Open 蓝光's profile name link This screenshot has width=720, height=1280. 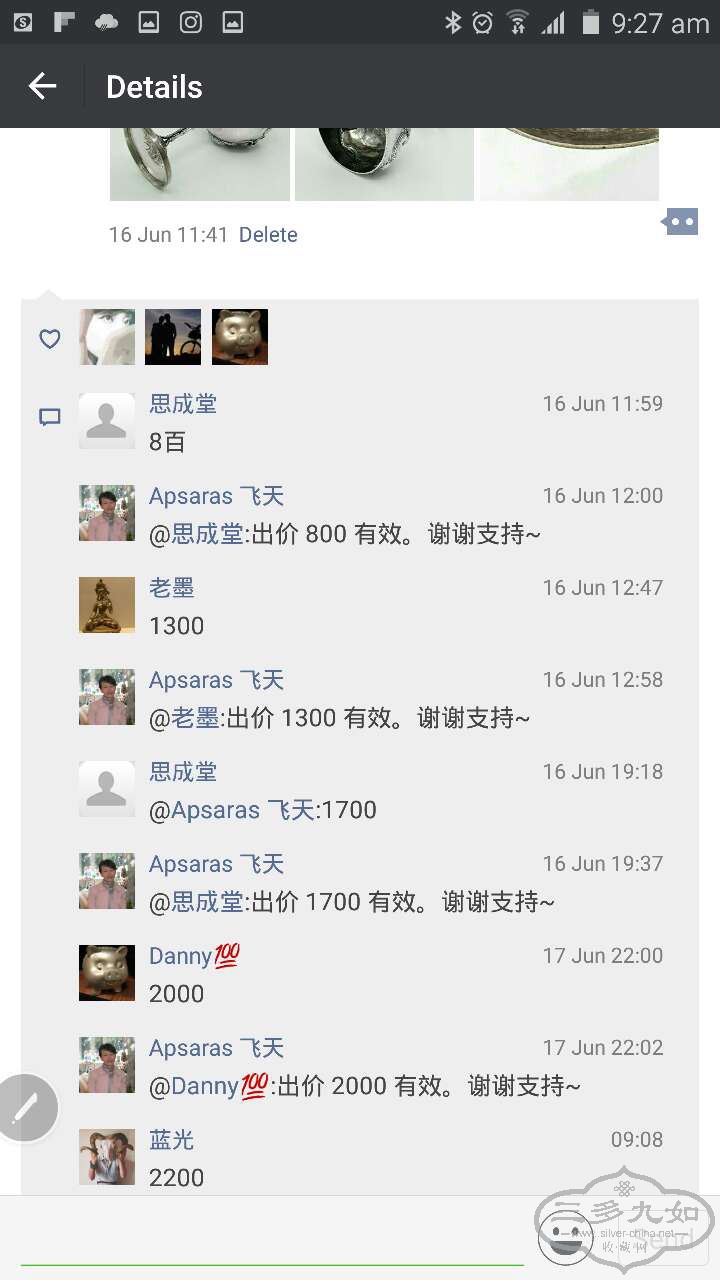171,1140
